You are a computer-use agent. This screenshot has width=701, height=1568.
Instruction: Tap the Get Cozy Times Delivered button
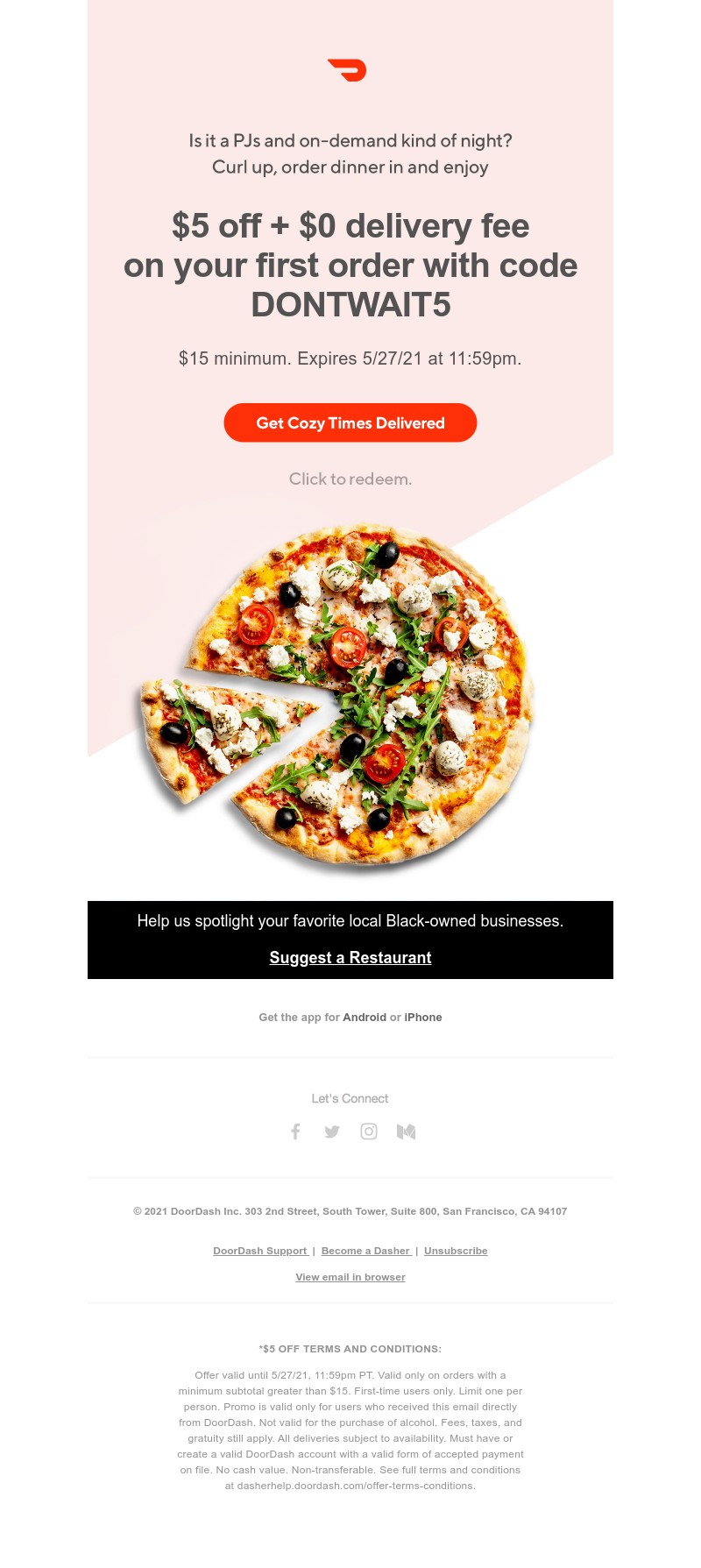click(x=350, y=422)
